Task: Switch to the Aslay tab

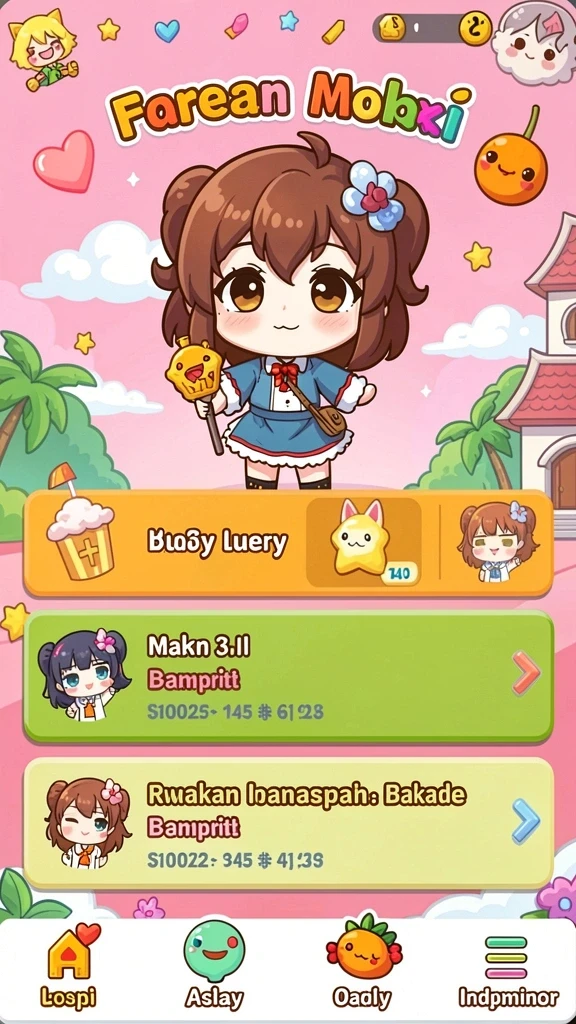Action: tap(214, 967)
